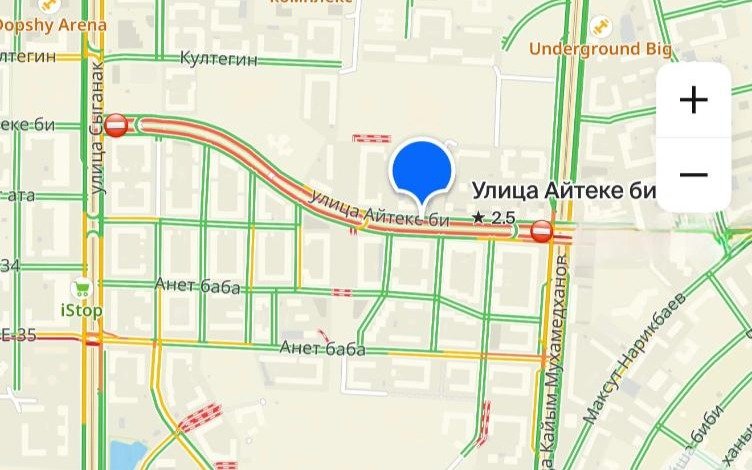Zoom out of the map
Screen dimensions: 752x470
(693, 175)
